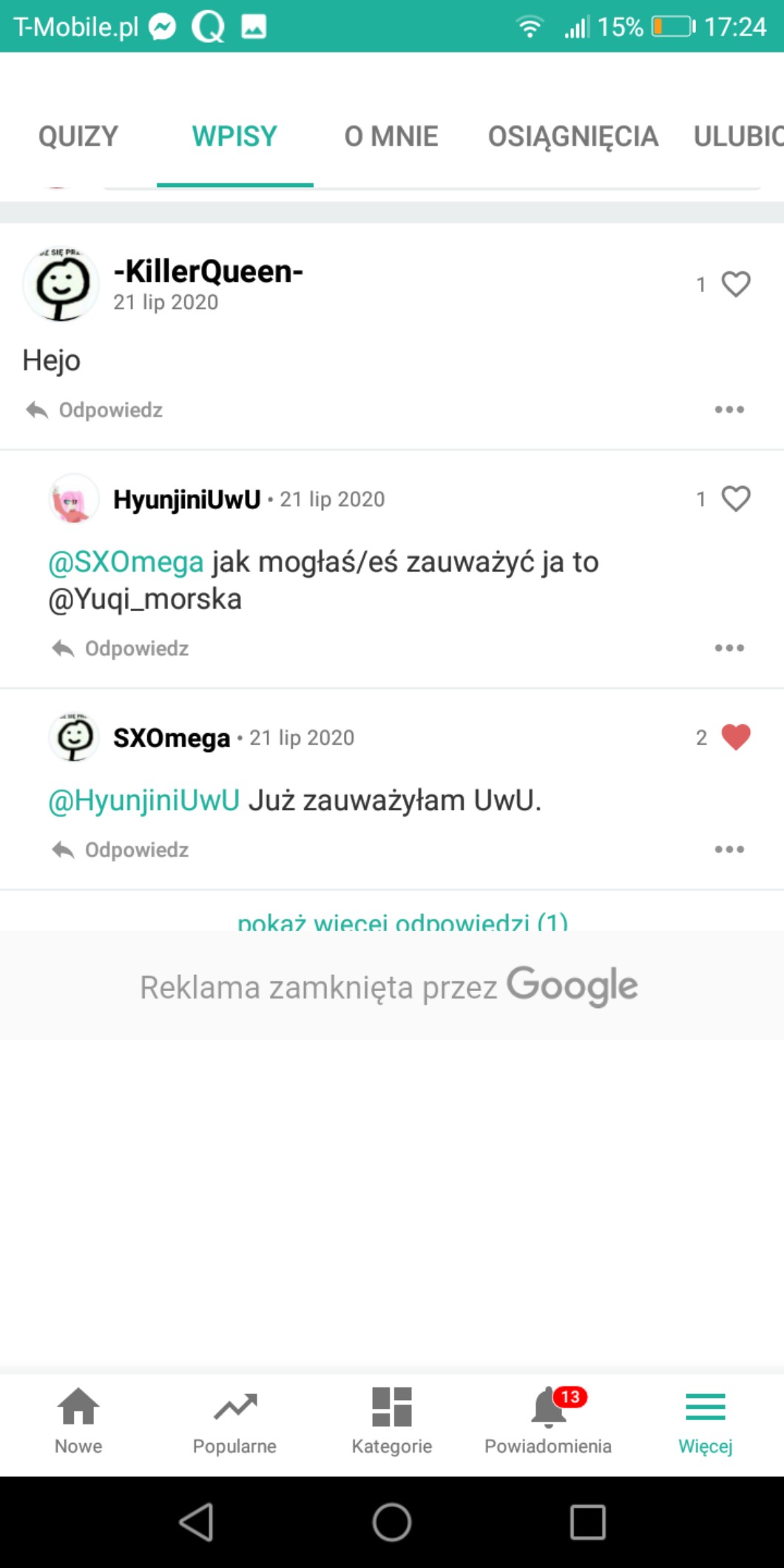Check Powiadomienia notifications
The height and width of the screenshot is (1568, 784).
[548, 1421]
